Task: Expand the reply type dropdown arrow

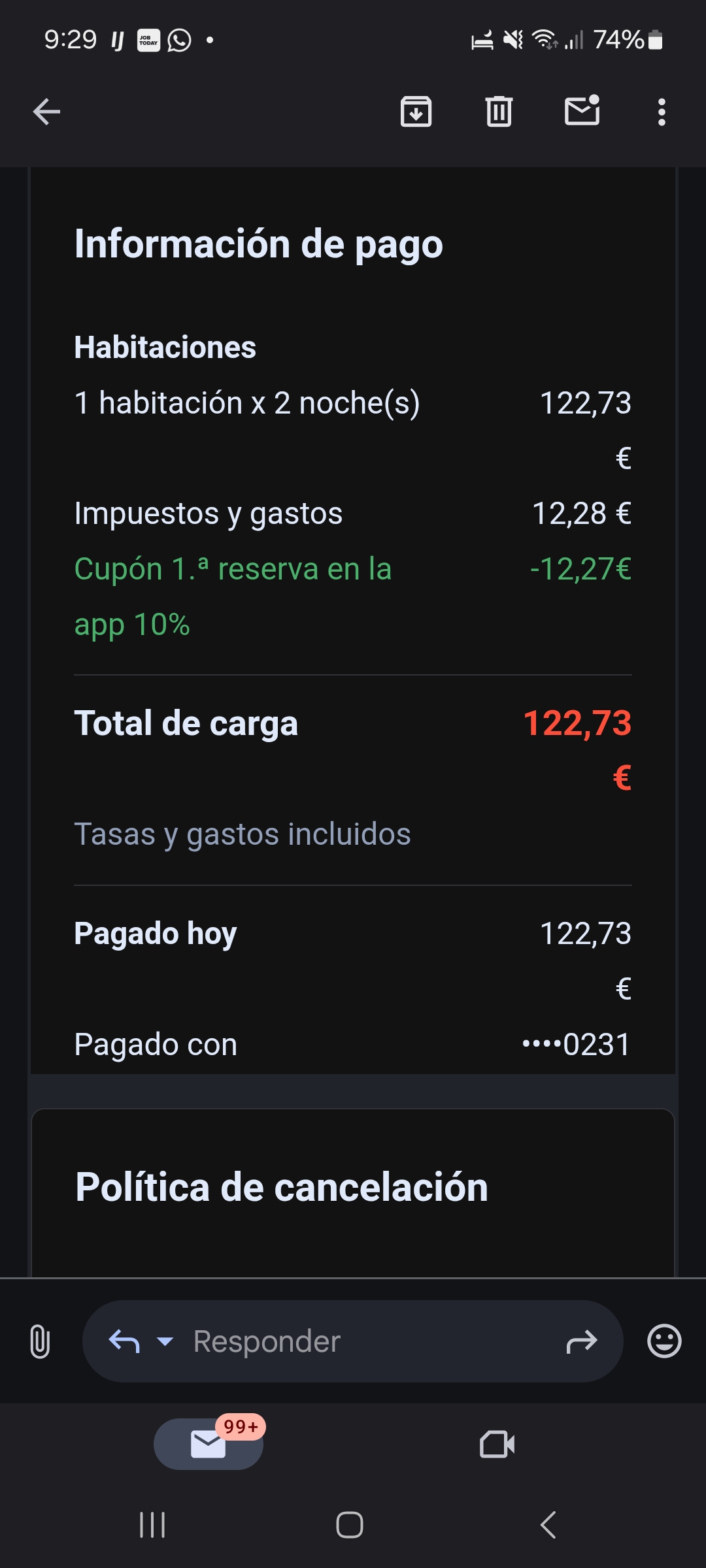Action: (x=165, y=1341)
